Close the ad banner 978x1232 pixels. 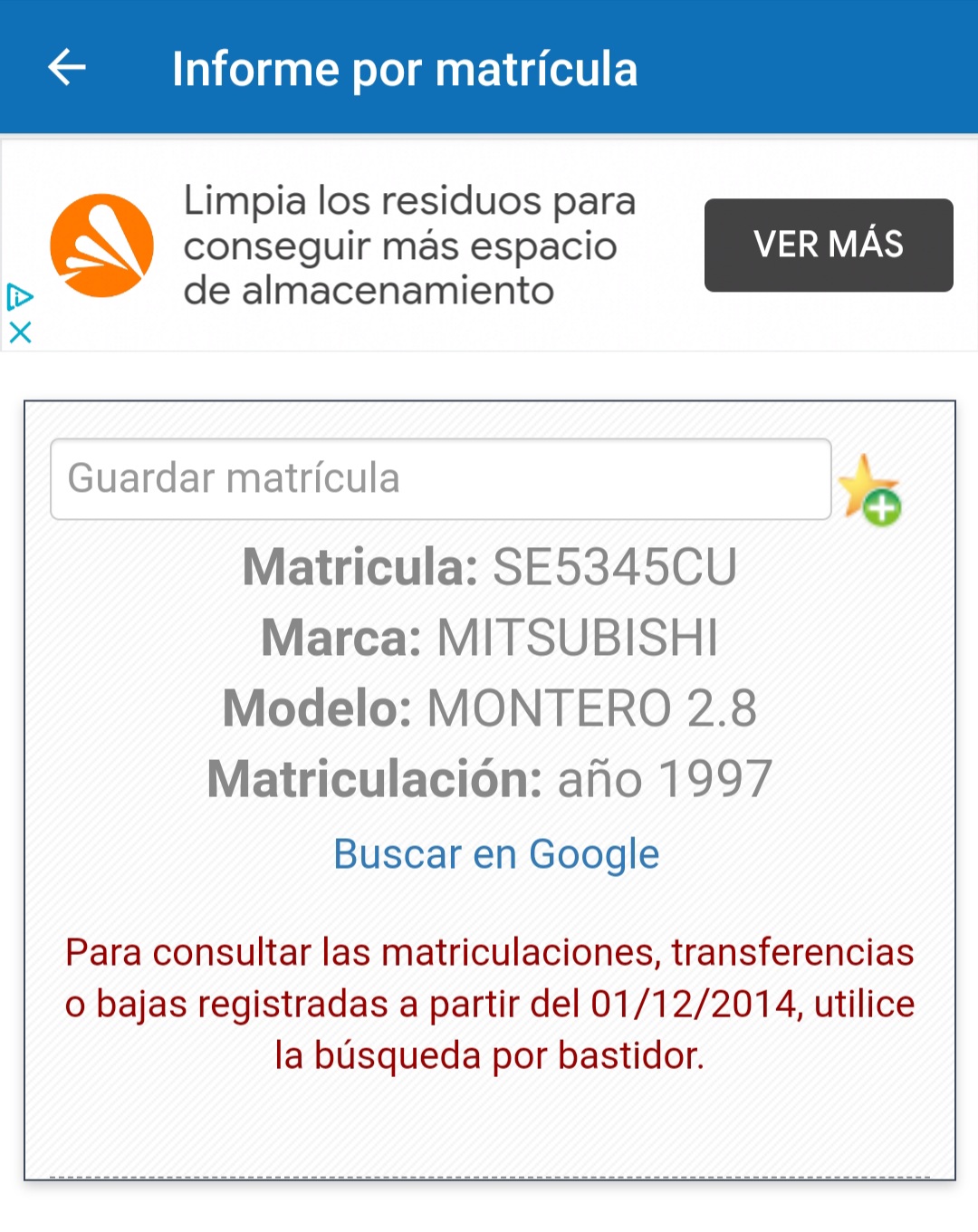point(20,332)
